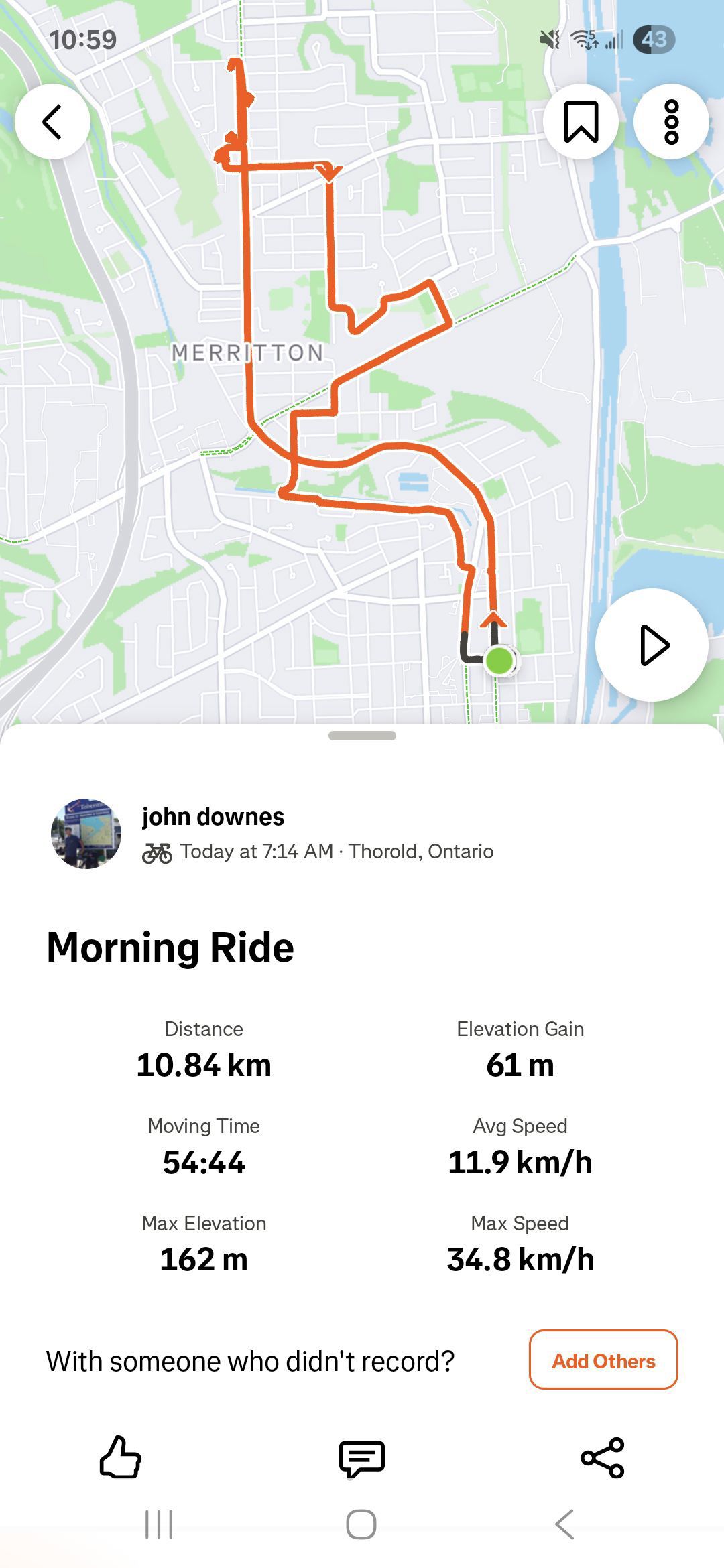724x1568 pixels.
Task: Open recent apps from navigation bar
Action: click(159, 1524)
